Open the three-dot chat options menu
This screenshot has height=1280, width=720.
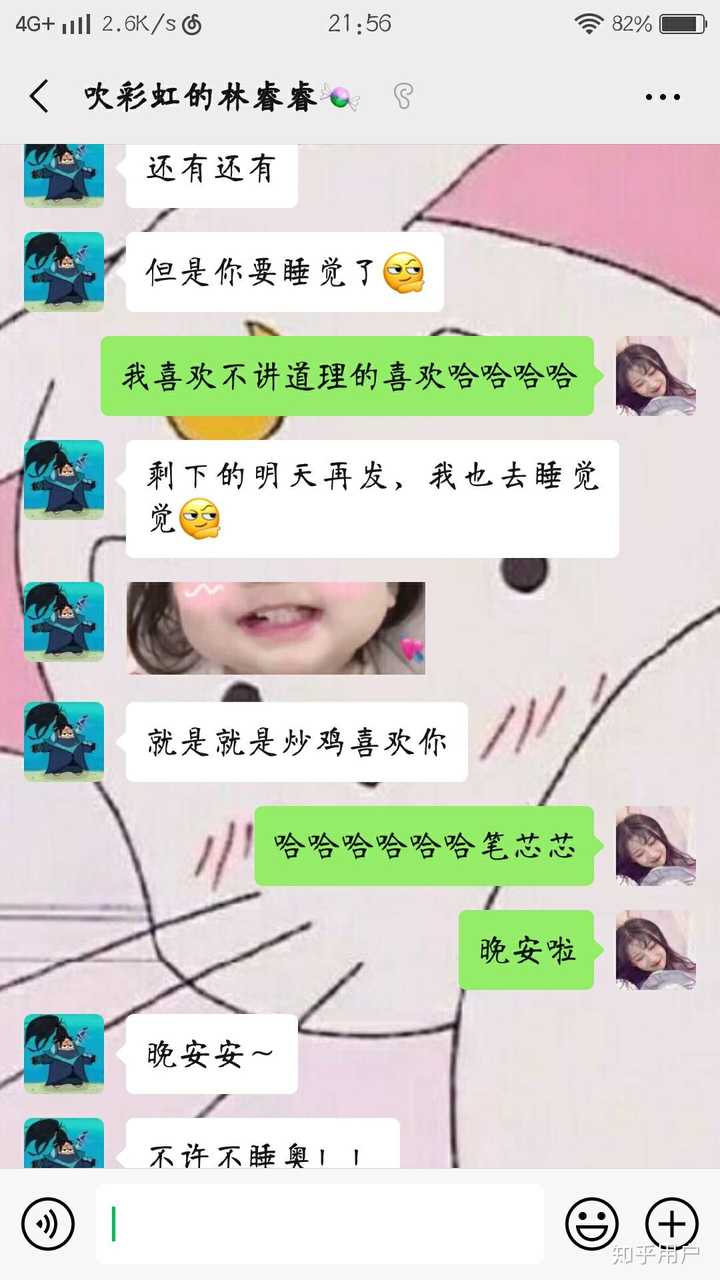pos(662,97)
